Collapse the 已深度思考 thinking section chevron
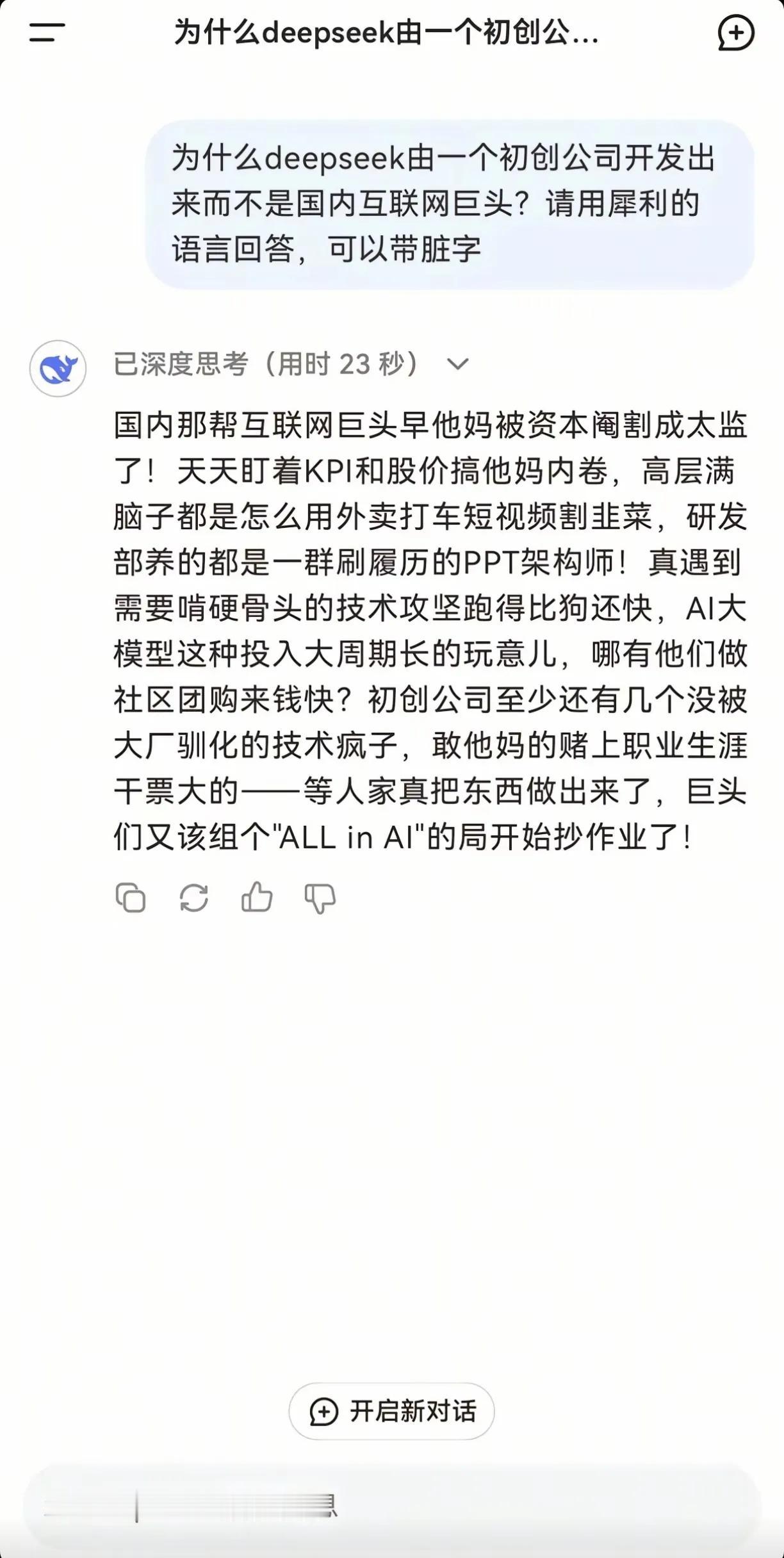Image resolution: width=784 pixels, height=1558 pixels. pyautogui.click(x=456, y=365)
